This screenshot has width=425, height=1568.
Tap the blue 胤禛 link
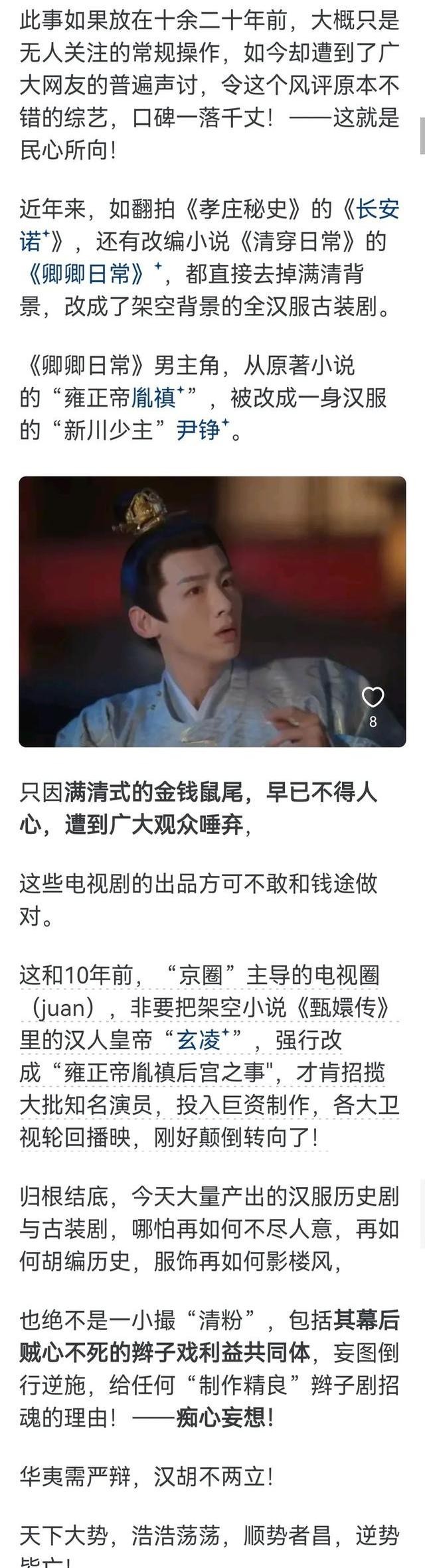click(x=154, y=397)
